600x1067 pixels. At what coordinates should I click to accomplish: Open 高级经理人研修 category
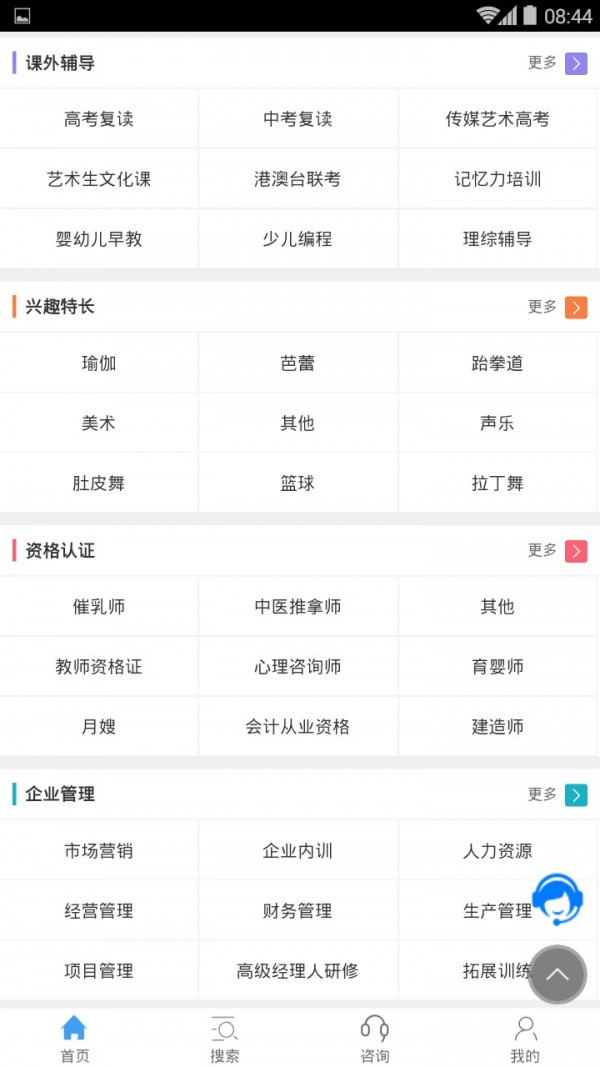(x=298, y=971)
